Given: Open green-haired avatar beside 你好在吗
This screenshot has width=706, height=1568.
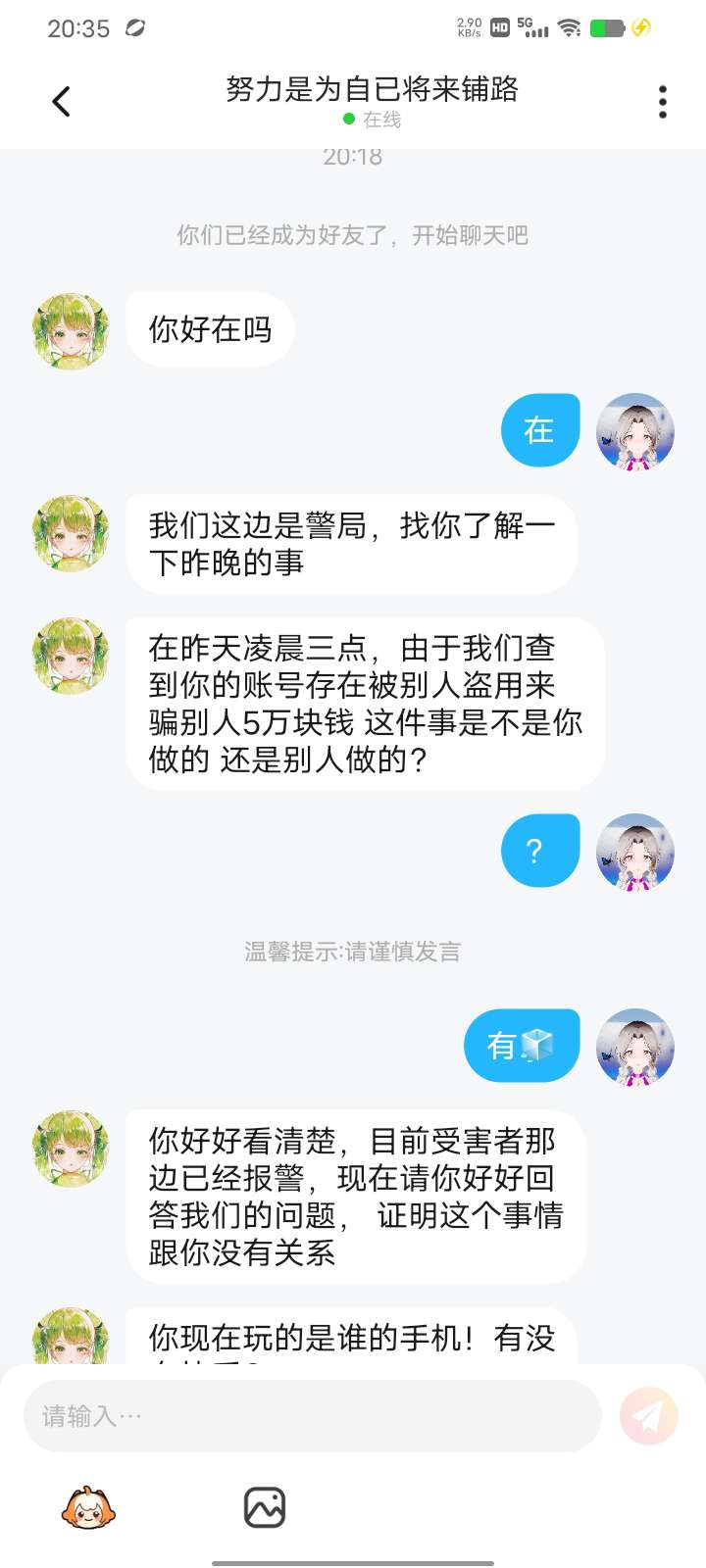Looking at the screenshot, I should [71, 331].
